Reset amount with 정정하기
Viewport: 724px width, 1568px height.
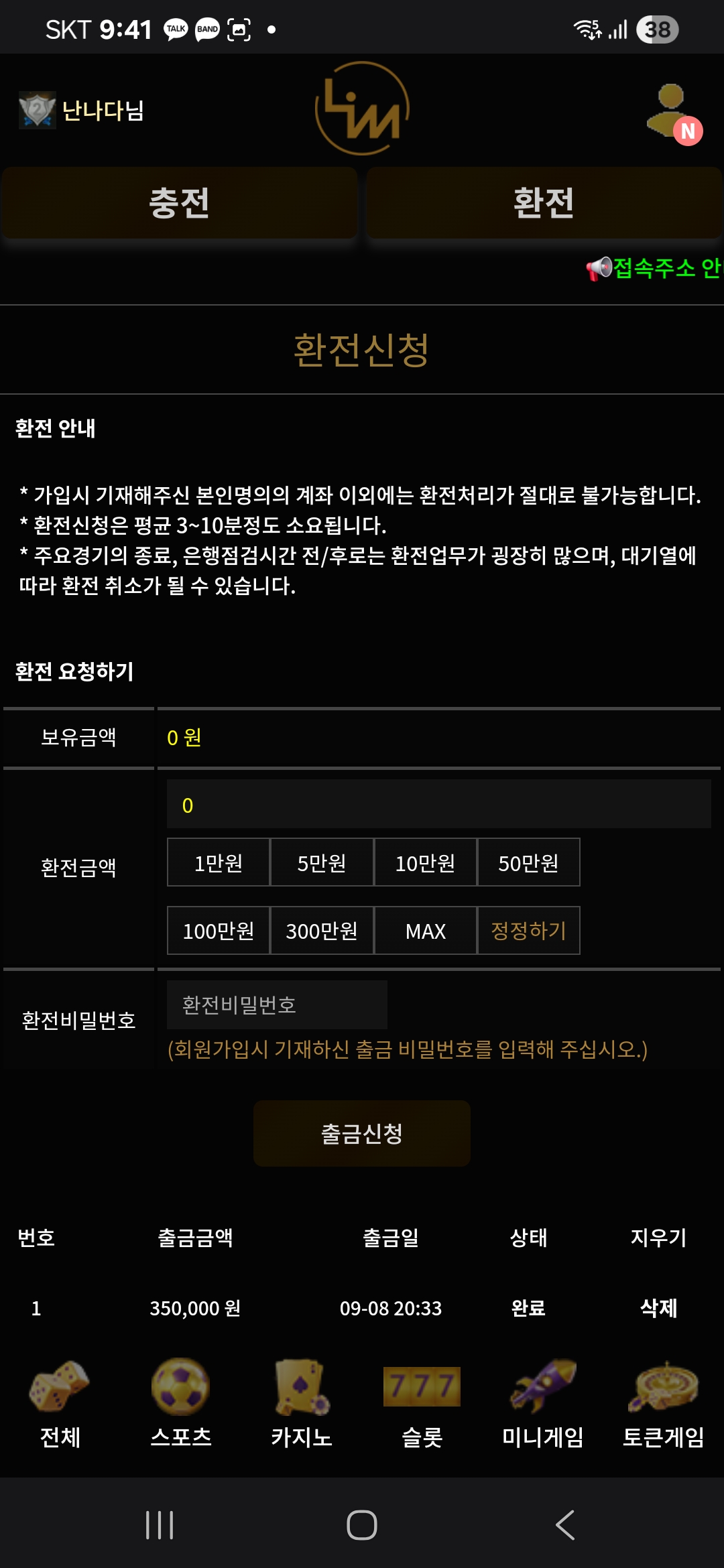pyautogui.click(x=528, y=931)
